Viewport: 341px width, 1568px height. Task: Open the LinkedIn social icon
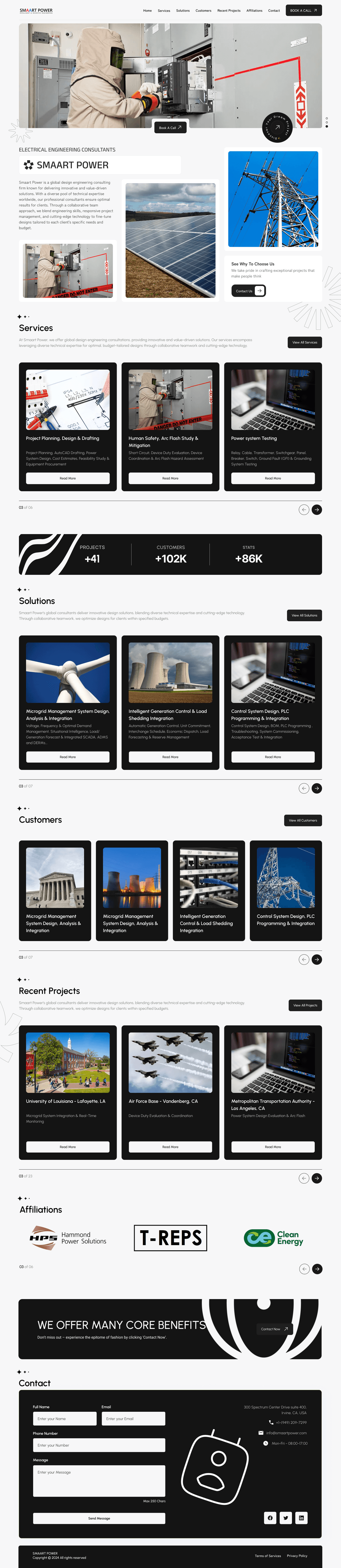301,1517
